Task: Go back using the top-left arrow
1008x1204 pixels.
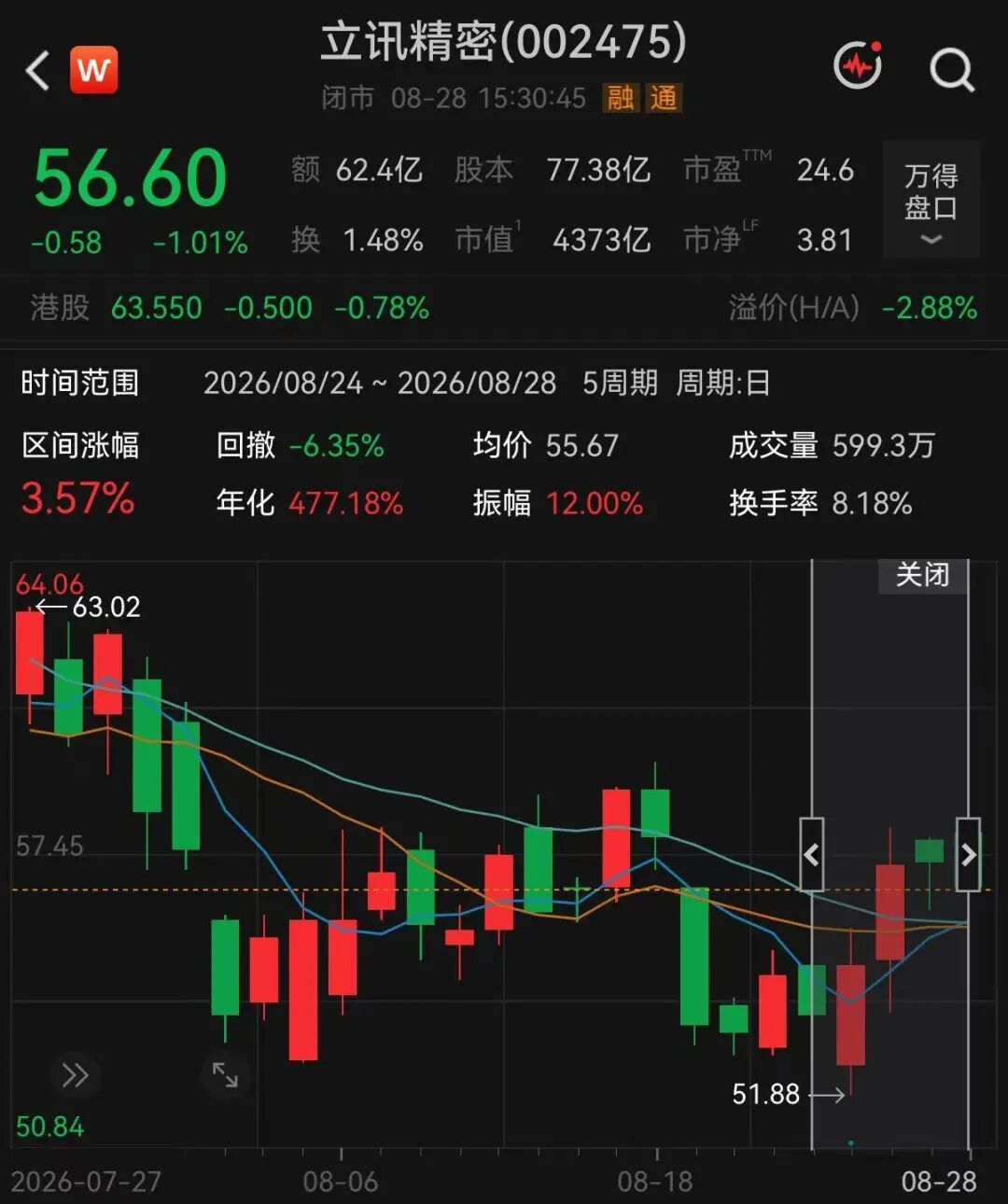Action: (x=37, y=71)
